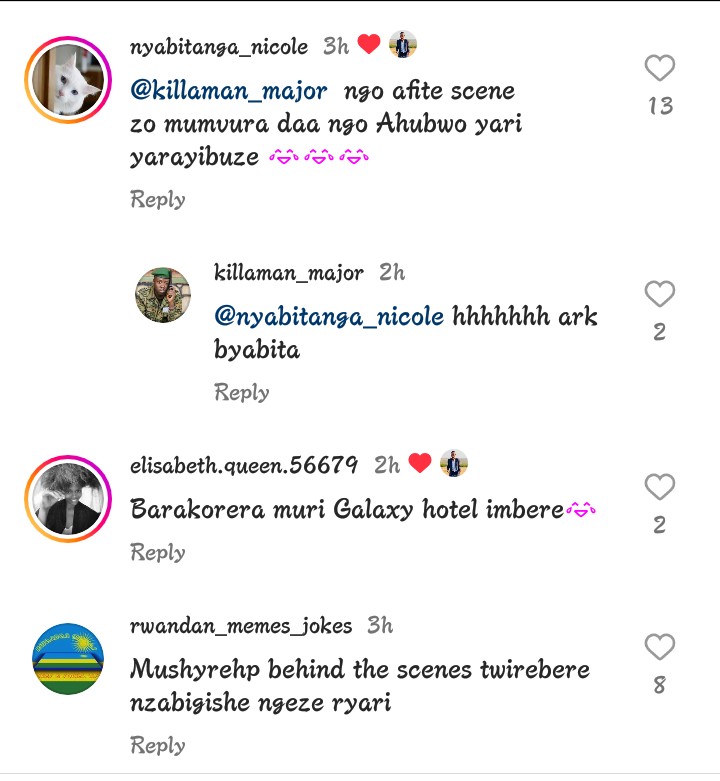Like killaman_major's reply
Image resolution: width=720 pixels, height=781 pixels.
659,295
